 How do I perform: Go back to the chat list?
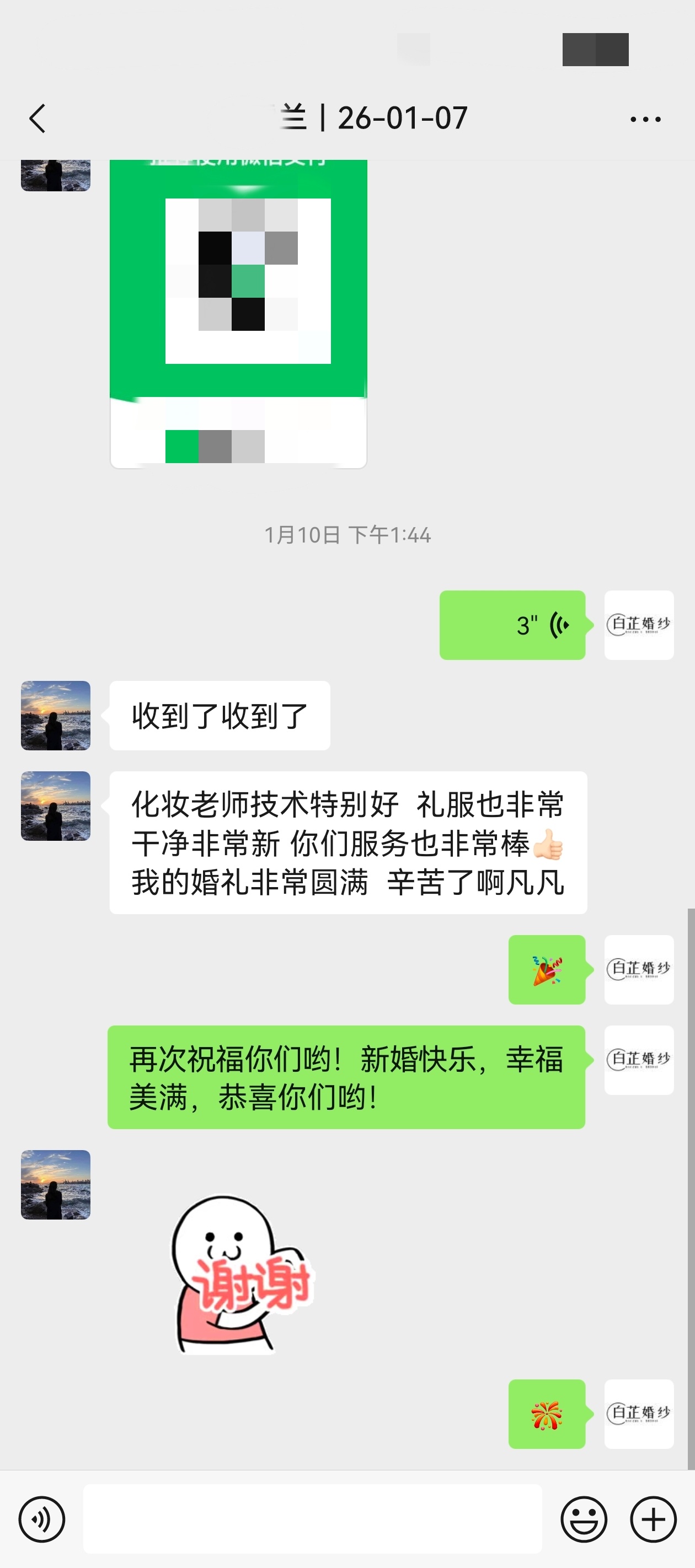click(x=38, y=118)
